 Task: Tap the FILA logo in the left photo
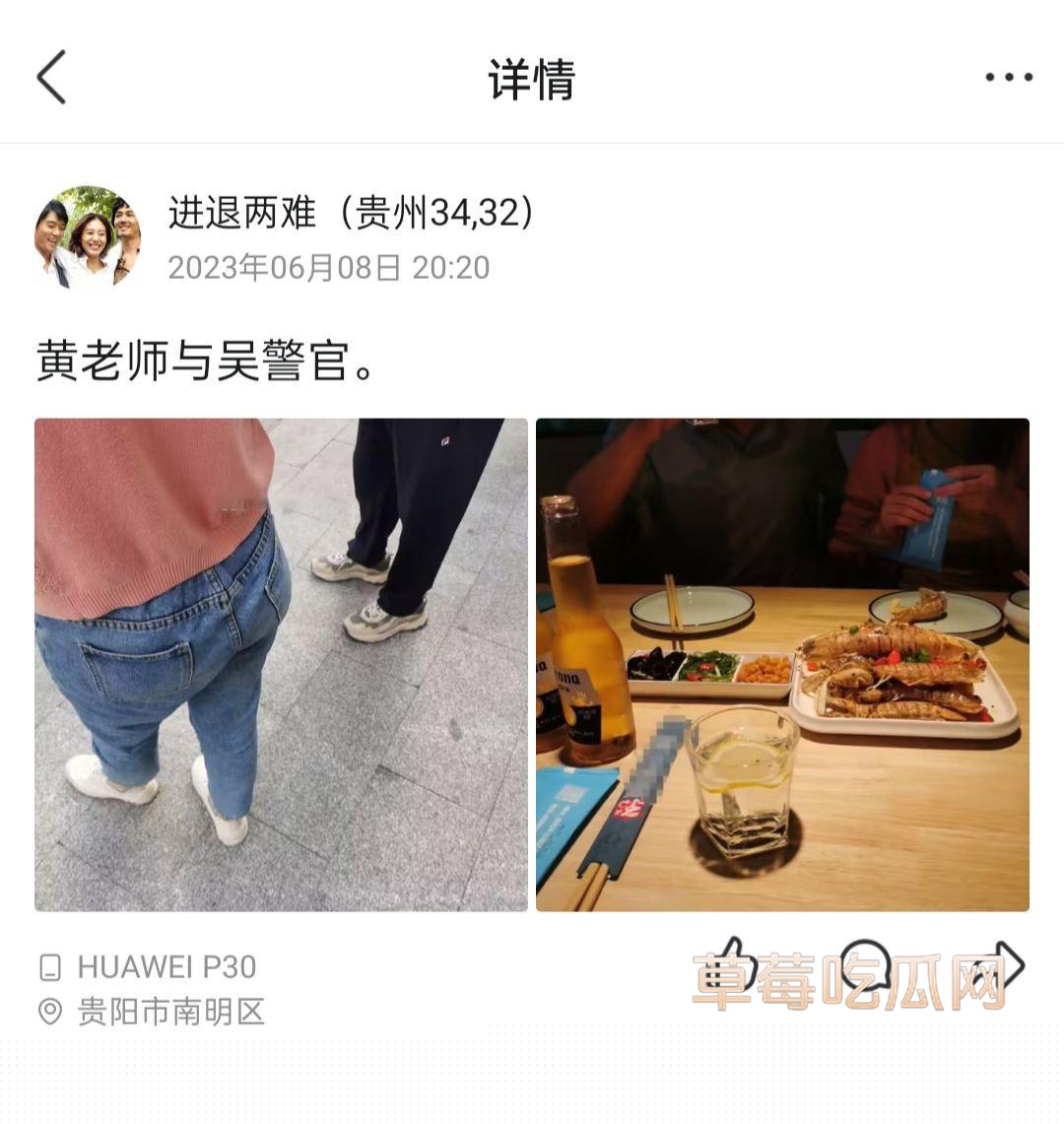pos(445,440)
